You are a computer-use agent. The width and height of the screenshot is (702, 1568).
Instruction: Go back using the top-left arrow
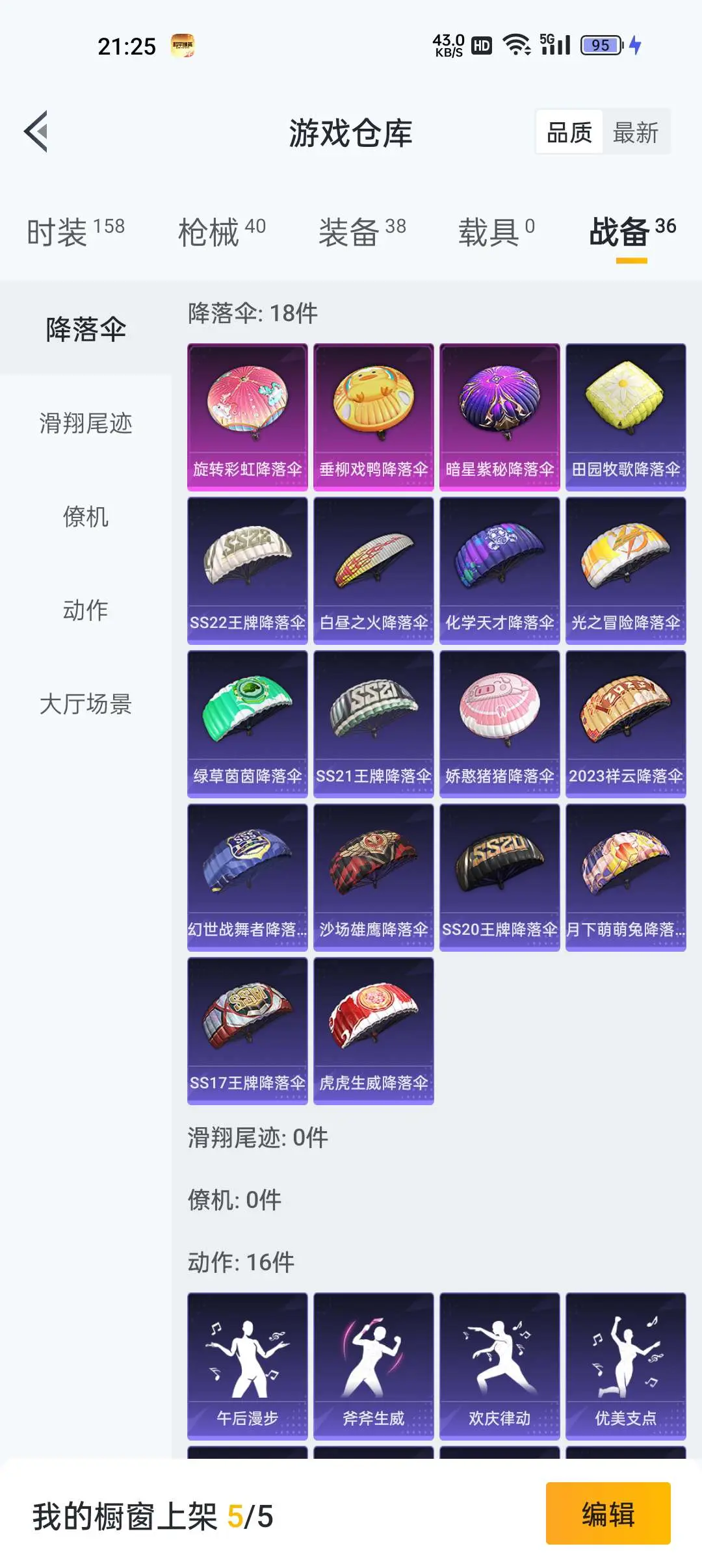coord(36,131)
